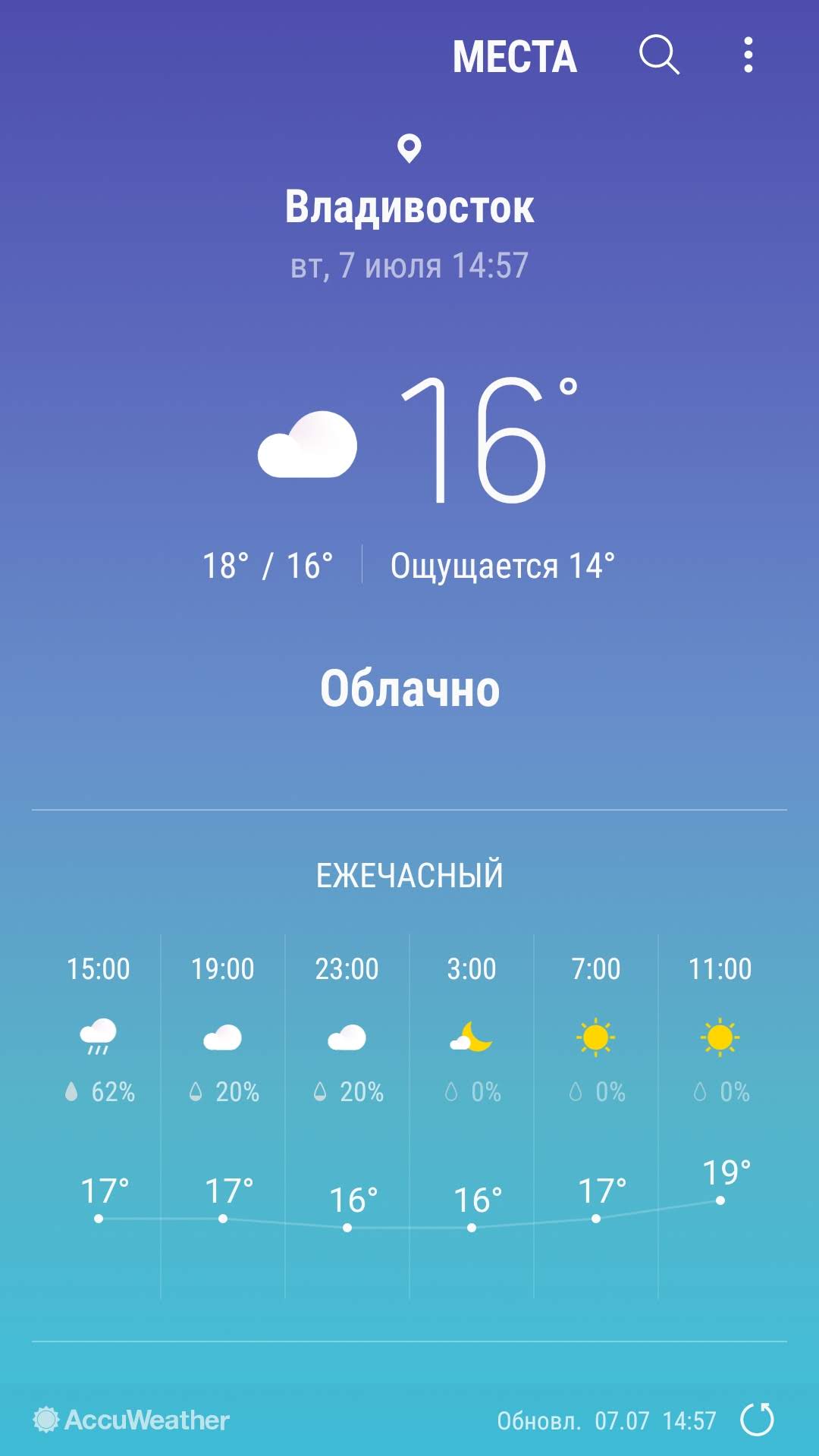Refresh the weather data

[757, 1420]
